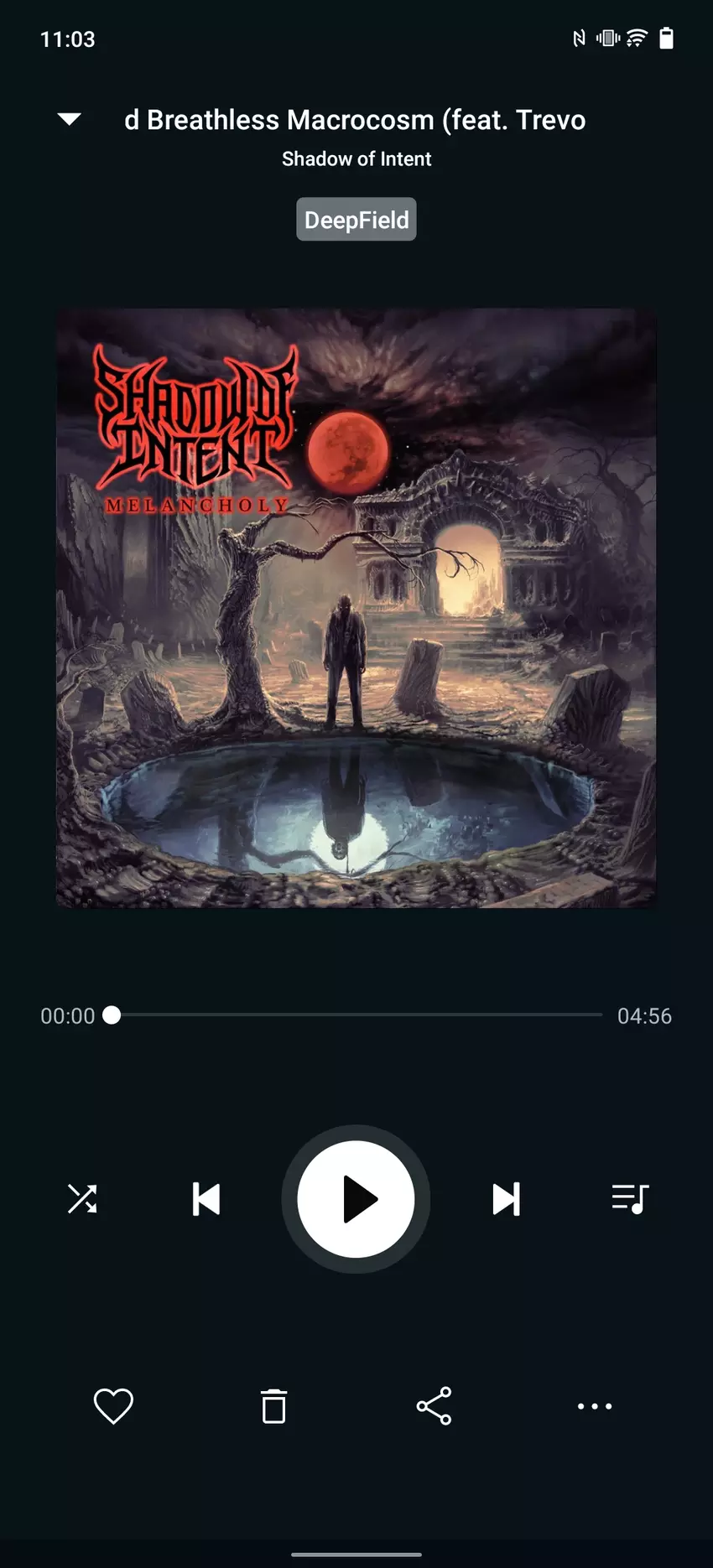Tap the DeepField chip
This screenshot has height=1568, width=713.
(356, 220)
